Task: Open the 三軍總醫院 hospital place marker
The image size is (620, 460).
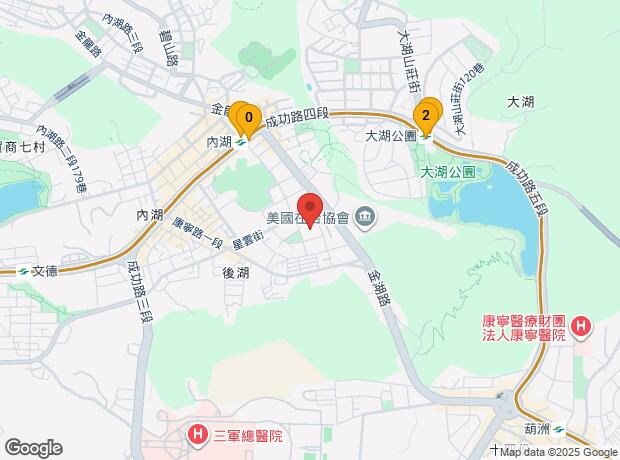Action: coord(199,434)
